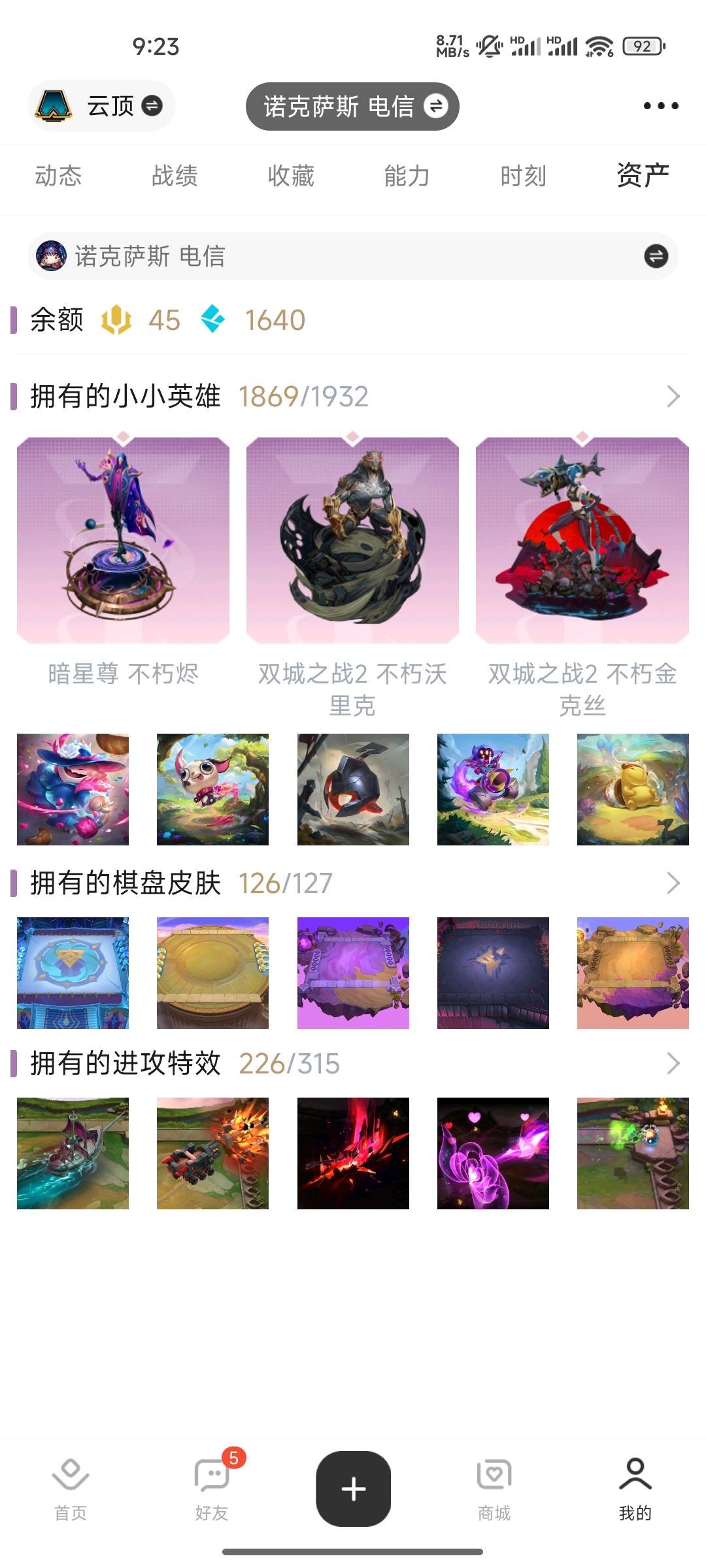Open the three-dot overflow menu
Viewport: 706px width, 1568px height.
[x=661, y=106]
